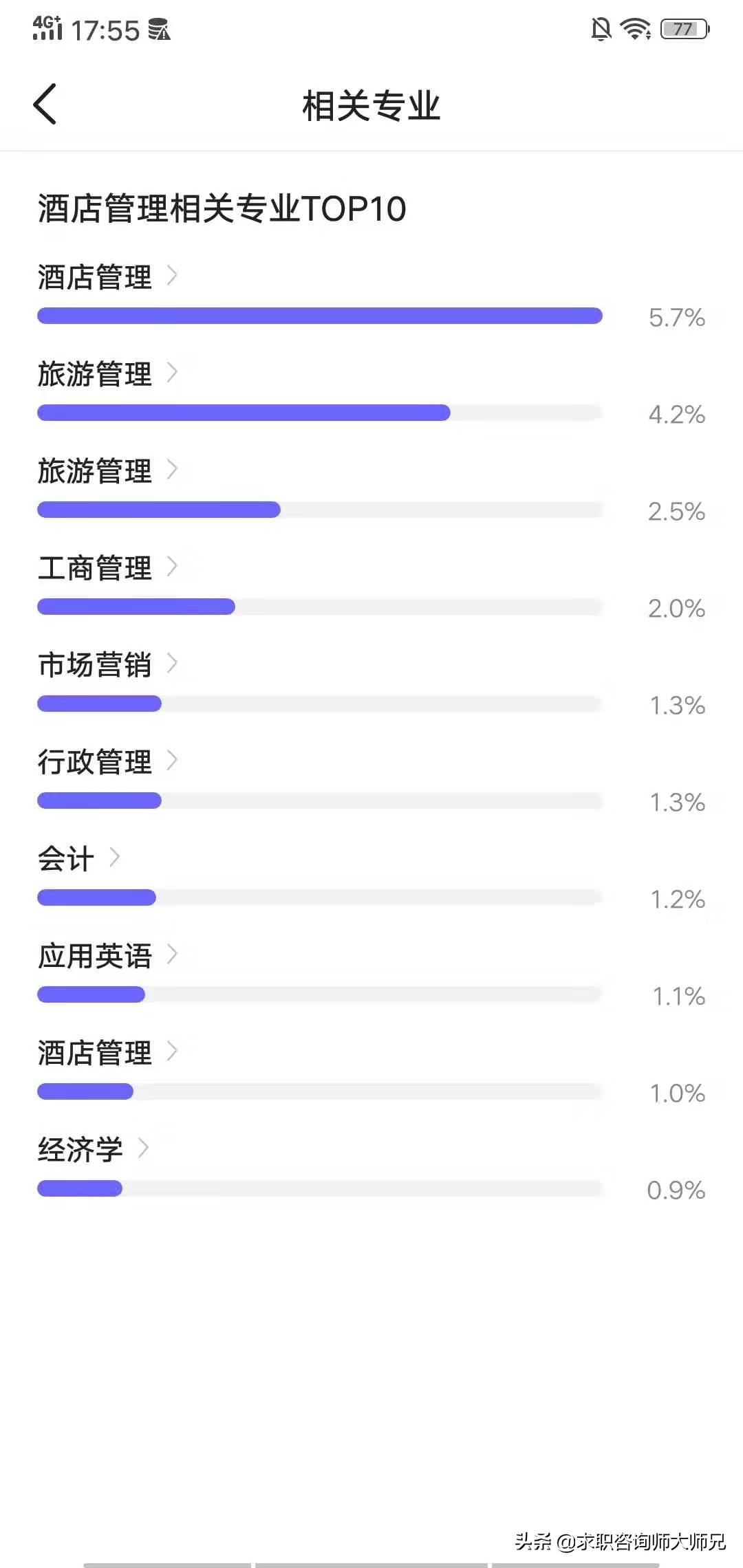743x1568 pixels.
Task: Tap the 相关专业 page title
Action: [x=371, y=105]
